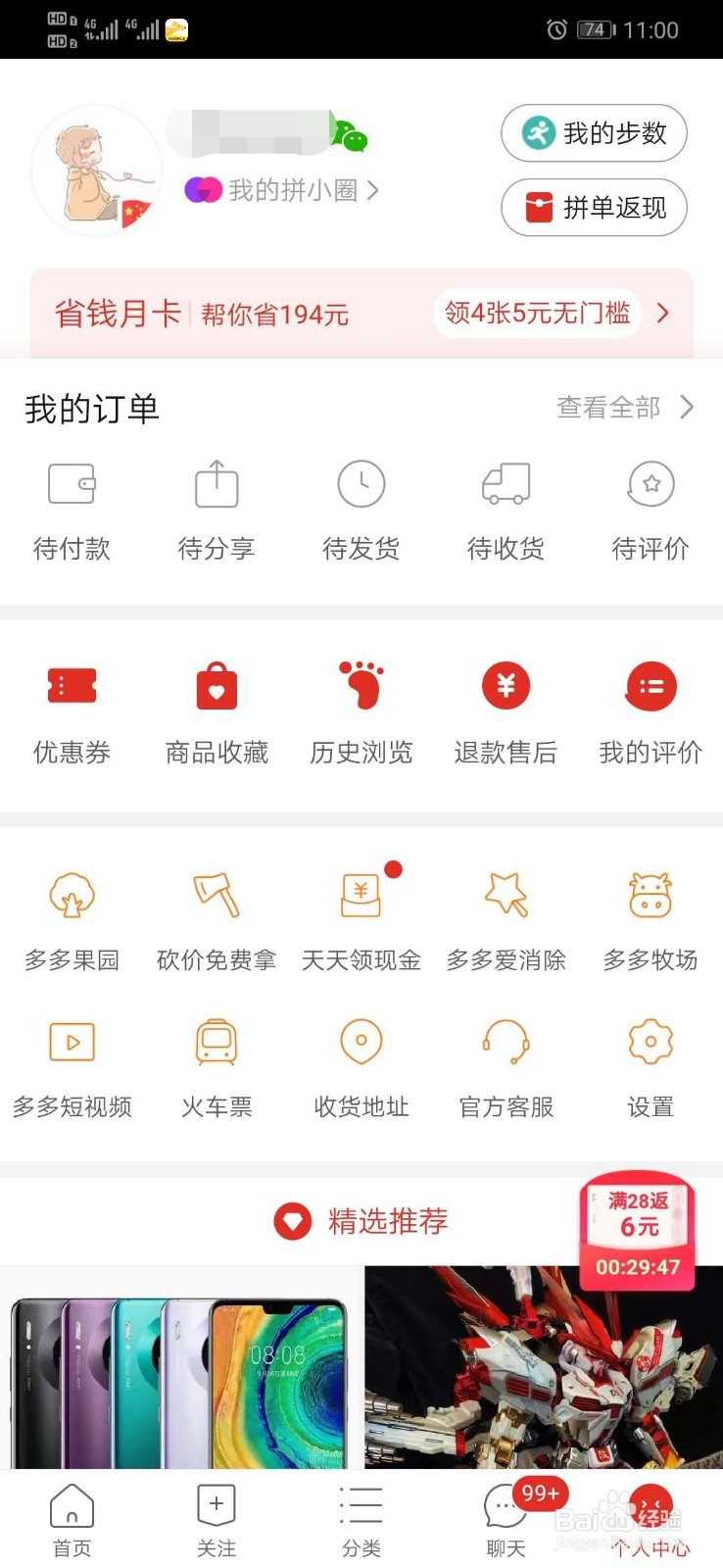The image size is (723, 1568).
Task: Open 商品收藏 saved items
Action: coord(217,710)
